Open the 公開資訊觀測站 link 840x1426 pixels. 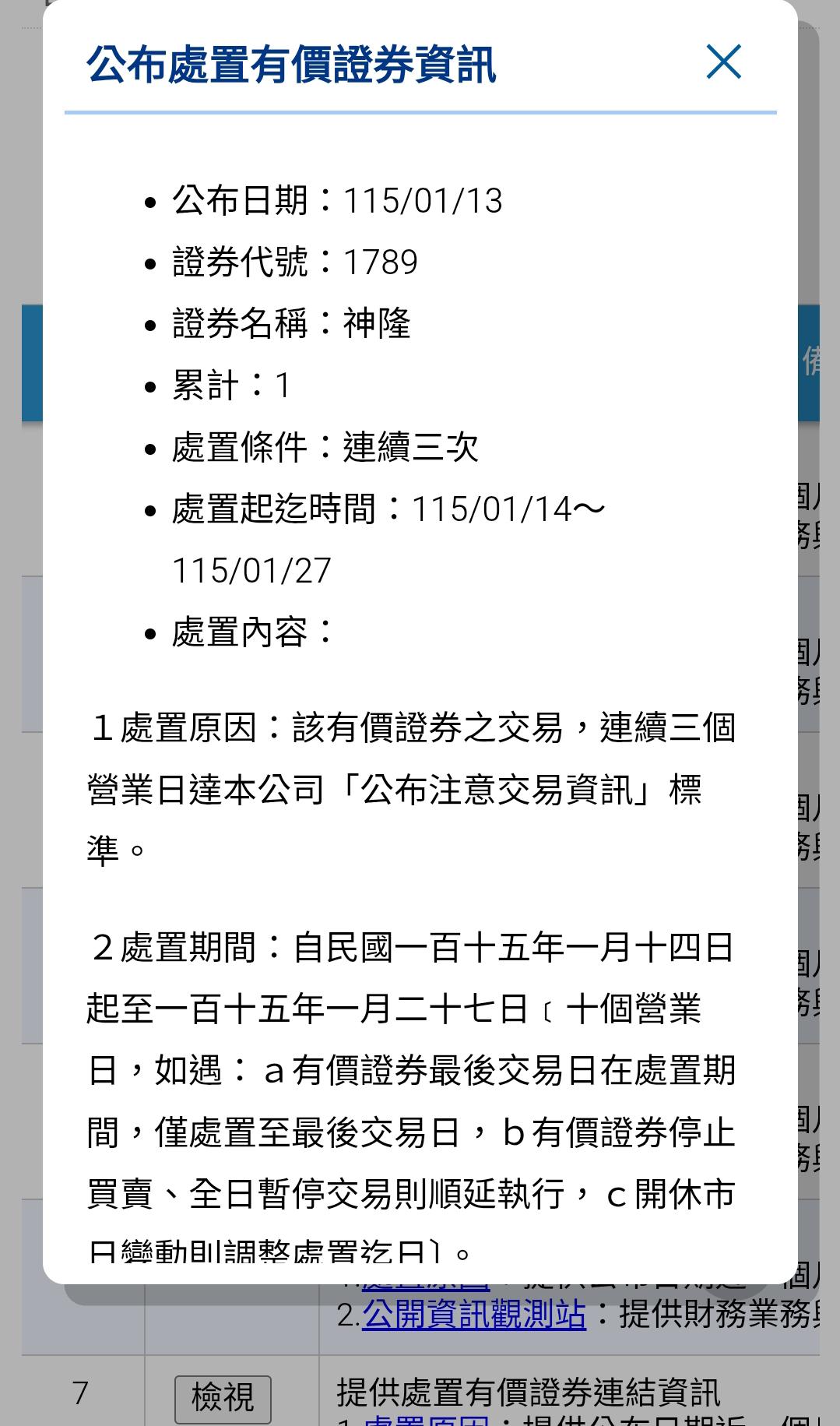coord(474,1314)
